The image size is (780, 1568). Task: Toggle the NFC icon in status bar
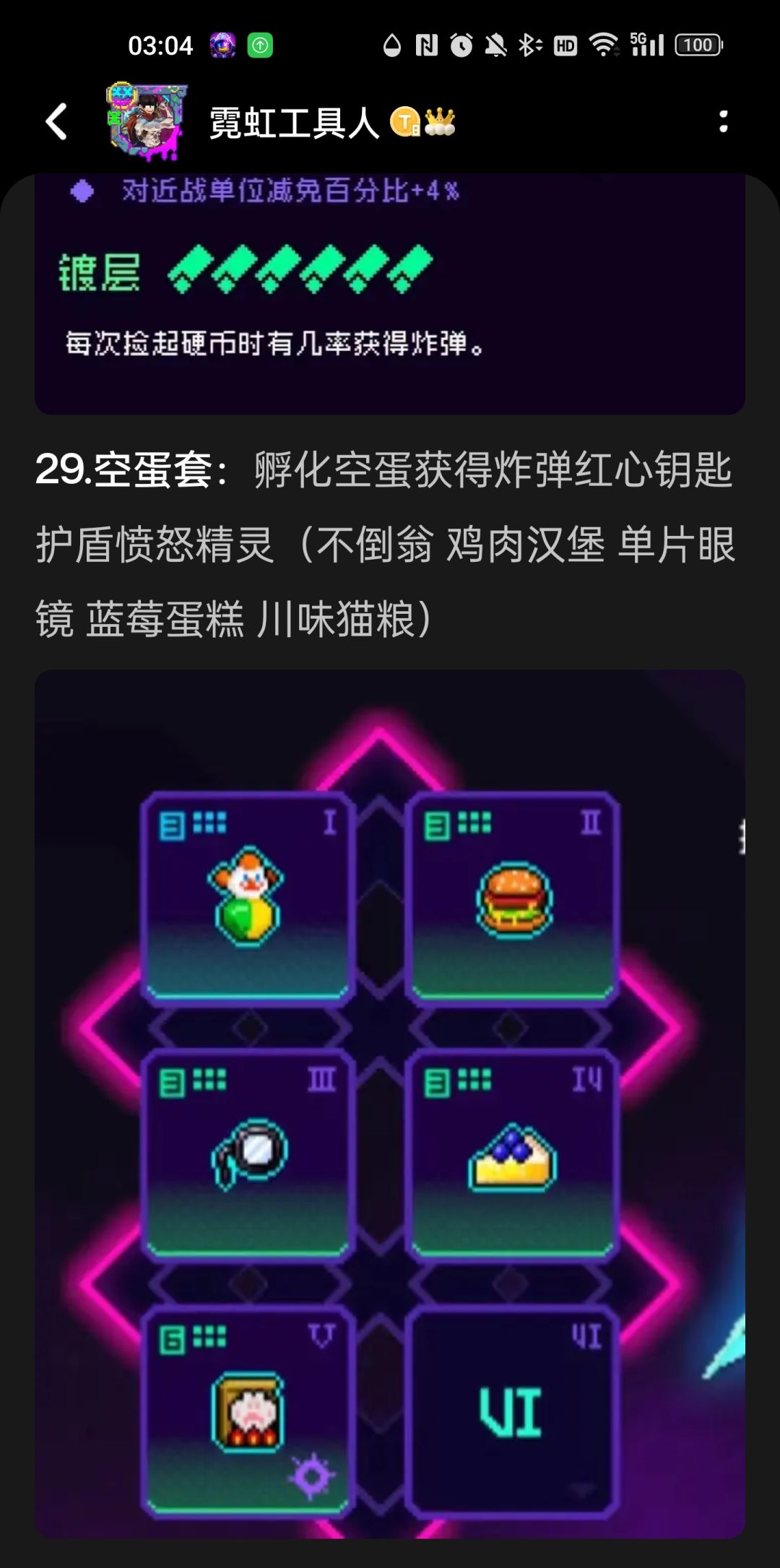[426, 43]
